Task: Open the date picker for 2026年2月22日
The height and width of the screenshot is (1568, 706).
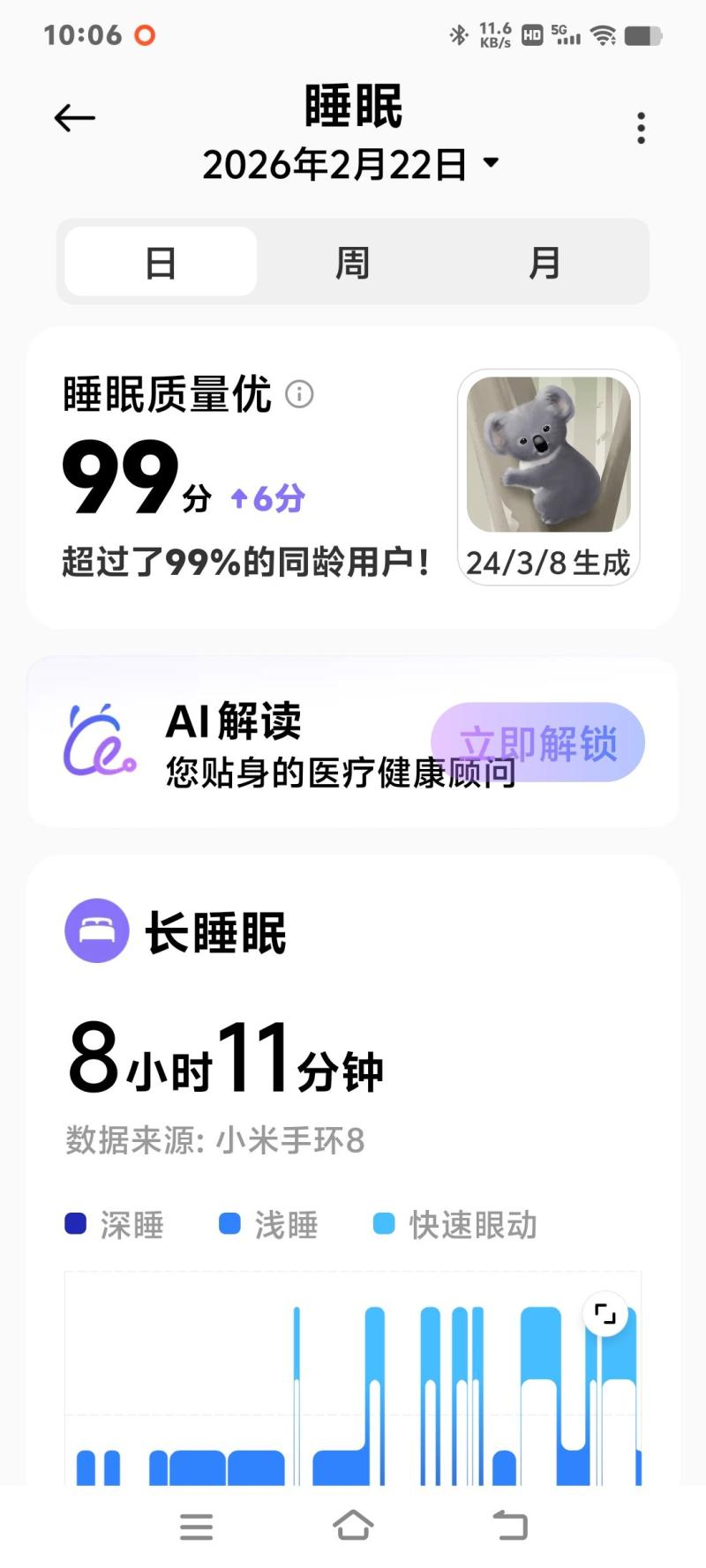Action: coord(351,164)
